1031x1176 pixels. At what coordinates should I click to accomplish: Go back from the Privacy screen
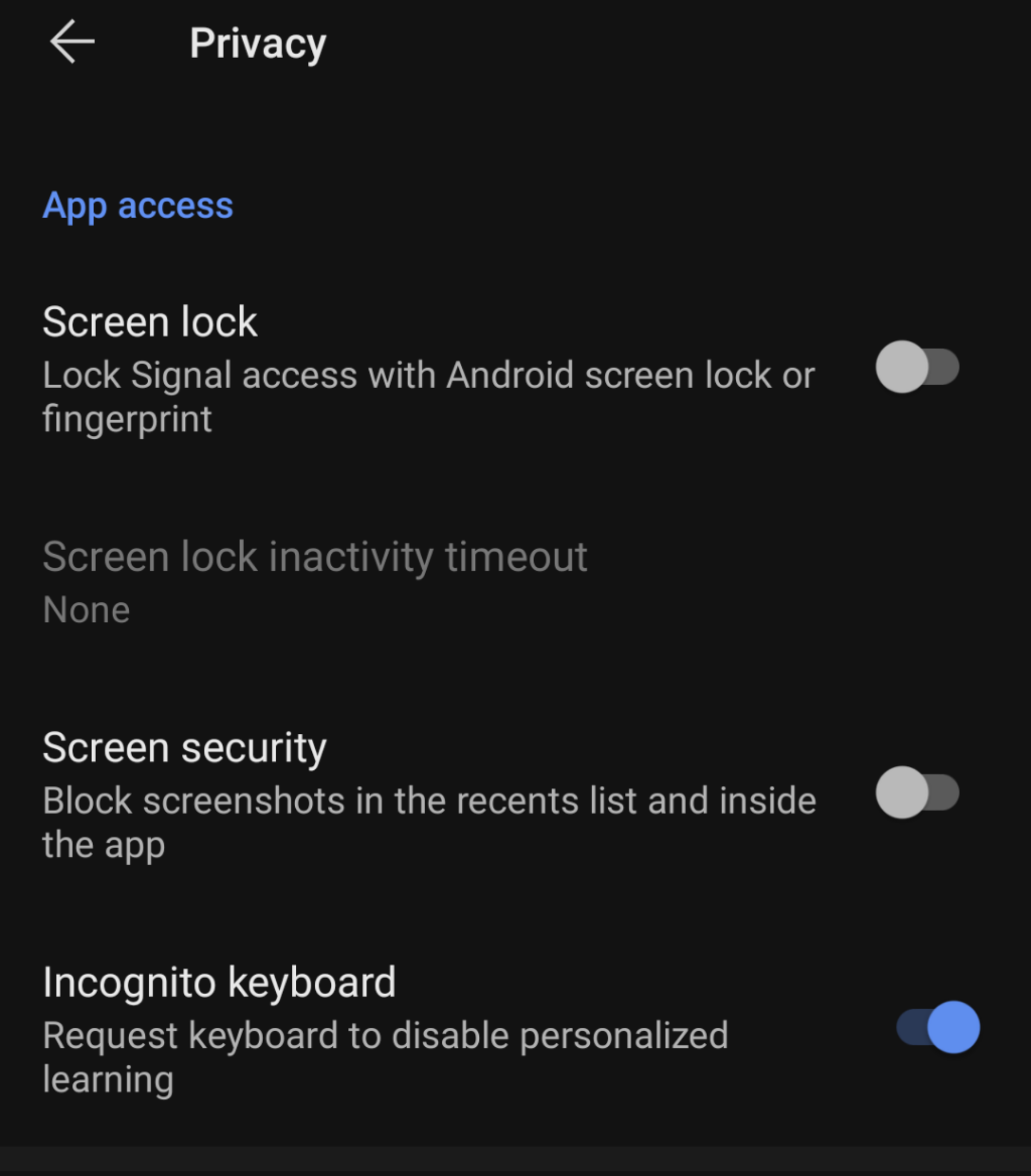tap(72, 41)
